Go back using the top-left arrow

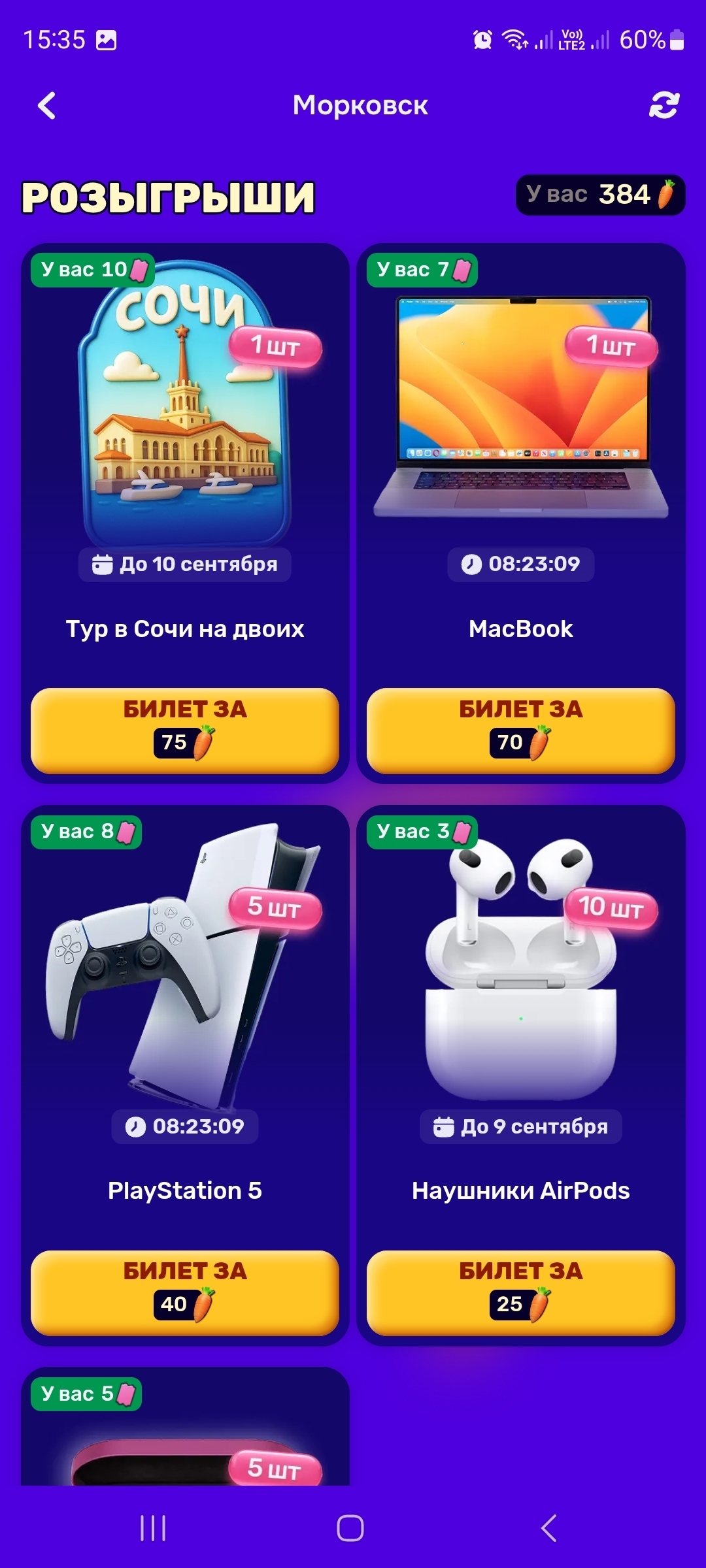click(x=46, y=105)
